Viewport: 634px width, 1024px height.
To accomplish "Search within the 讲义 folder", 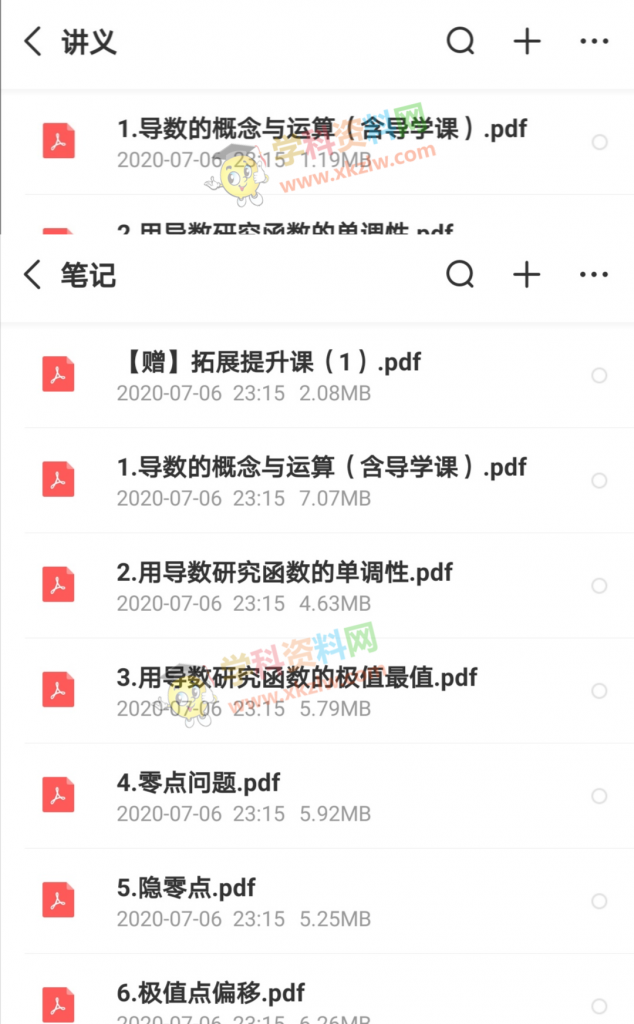I will 460,42.
